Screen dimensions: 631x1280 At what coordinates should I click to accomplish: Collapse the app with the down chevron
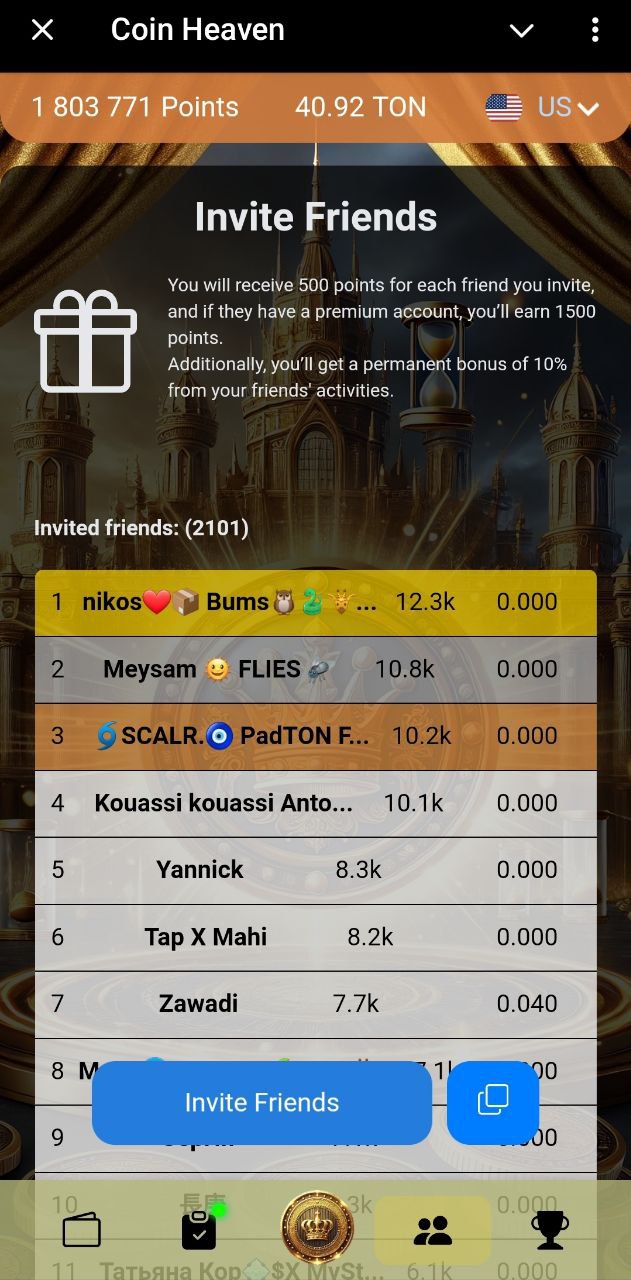(x=521, y=30)
